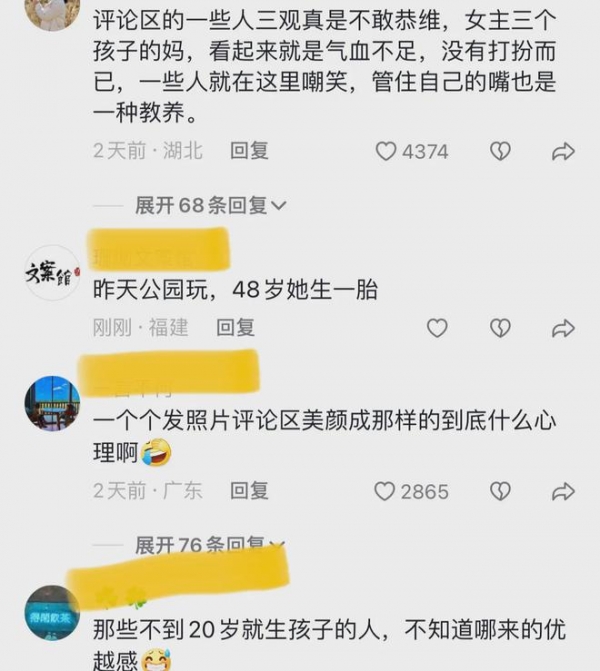Open the Guangdong commenter's avatar
600x671 pixels.
click(x=52, y=403)
